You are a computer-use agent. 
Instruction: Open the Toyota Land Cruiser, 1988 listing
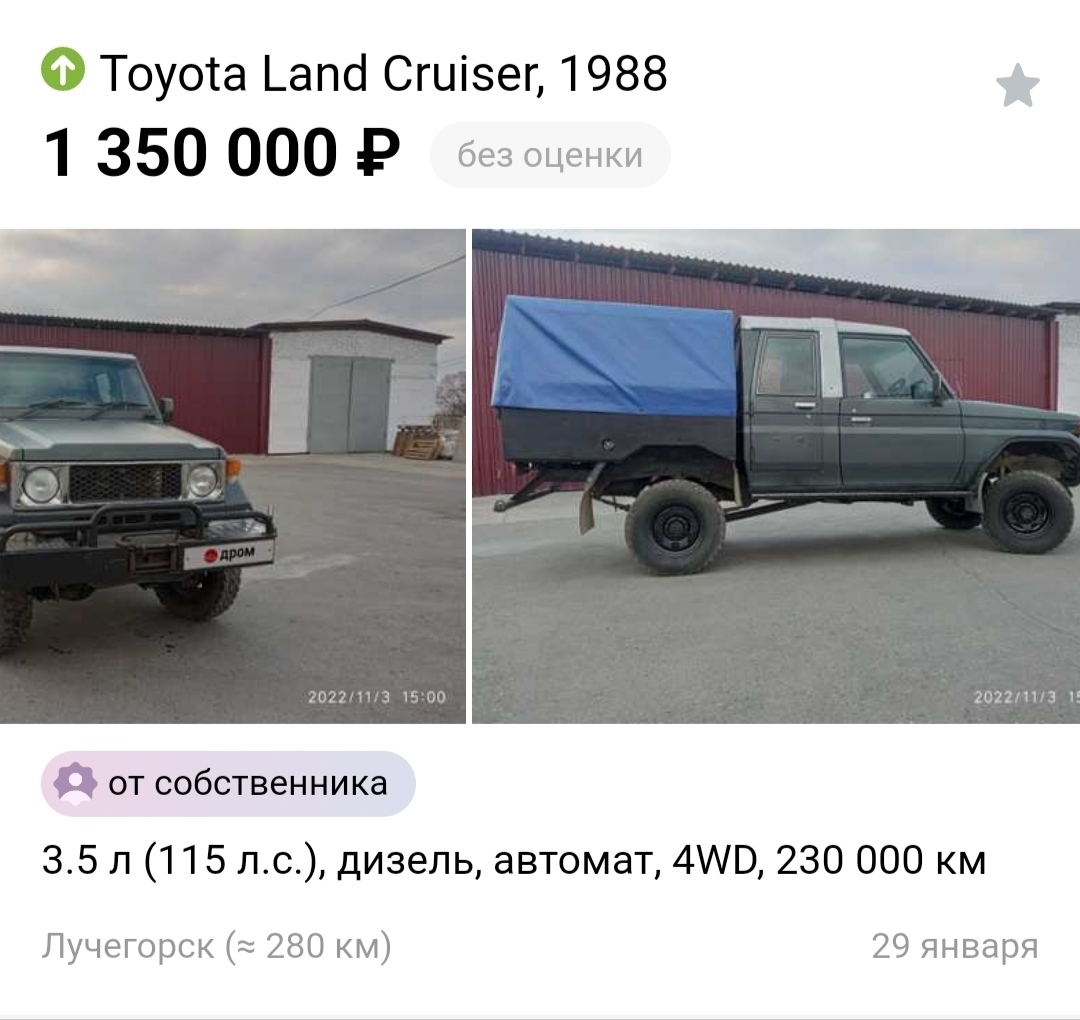pos(384,75)
